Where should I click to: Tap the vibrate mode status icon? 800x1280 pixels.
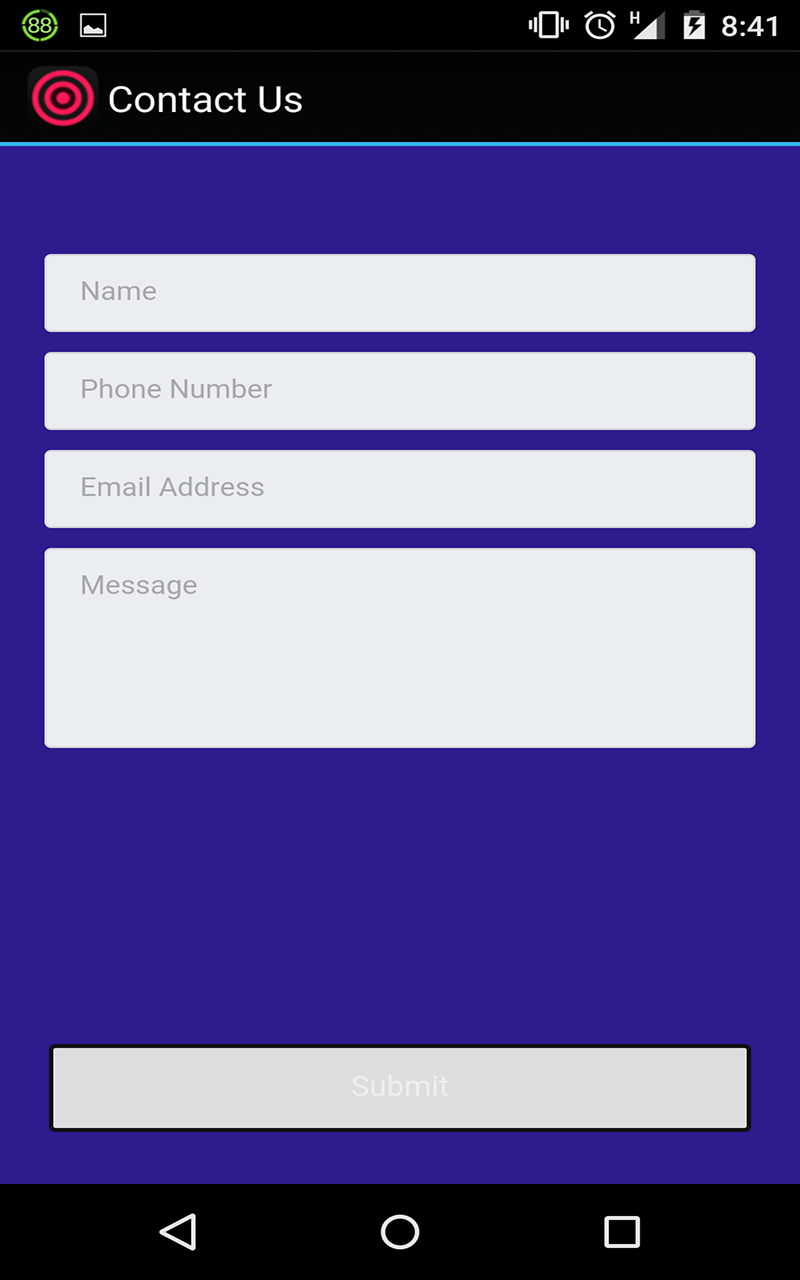tap(546, 25)
